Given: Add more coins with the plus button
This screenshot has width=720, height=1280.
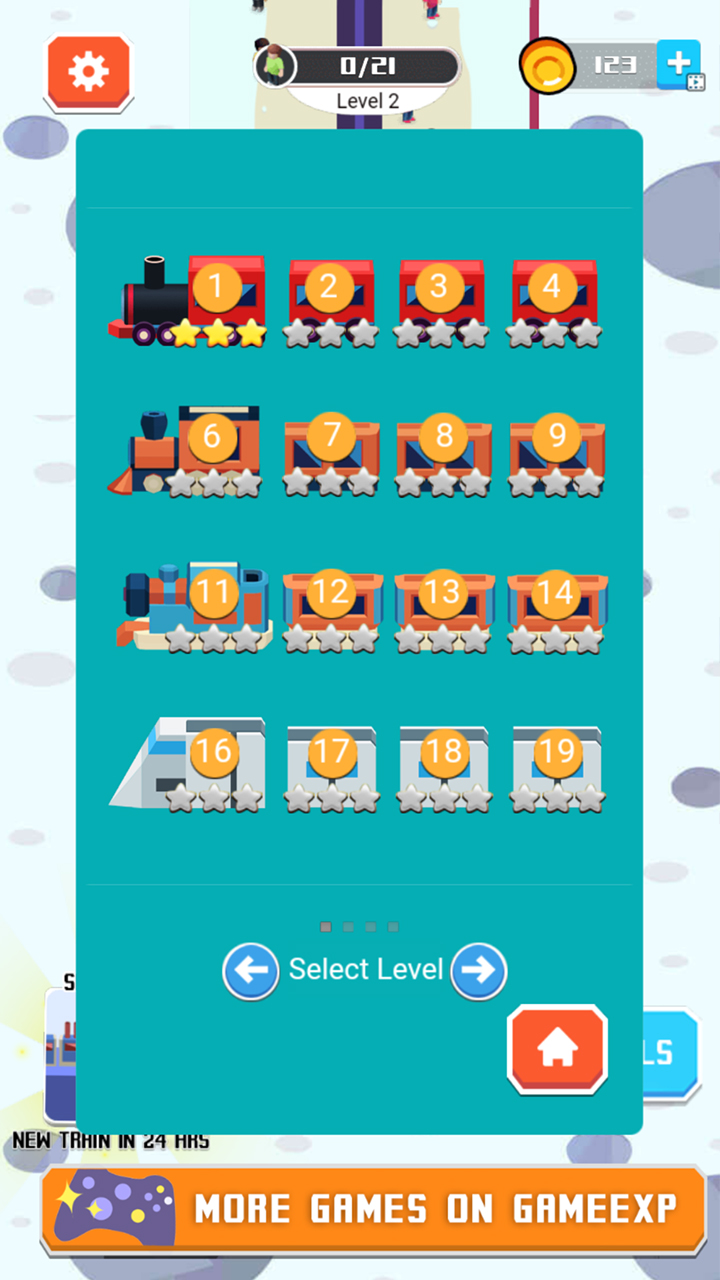Looking at the screenshot, I should (679, 65).
